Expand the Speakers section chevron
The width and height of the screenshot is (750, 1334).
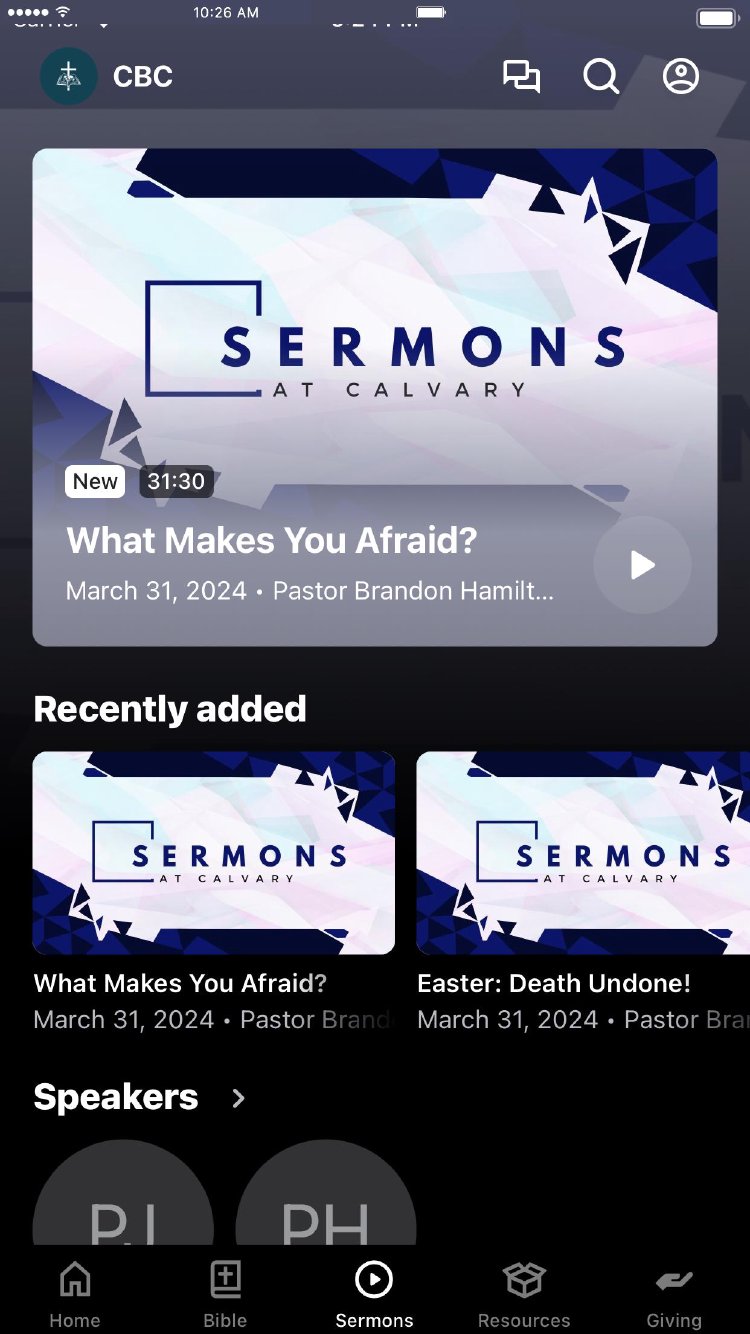point(238,1098)
